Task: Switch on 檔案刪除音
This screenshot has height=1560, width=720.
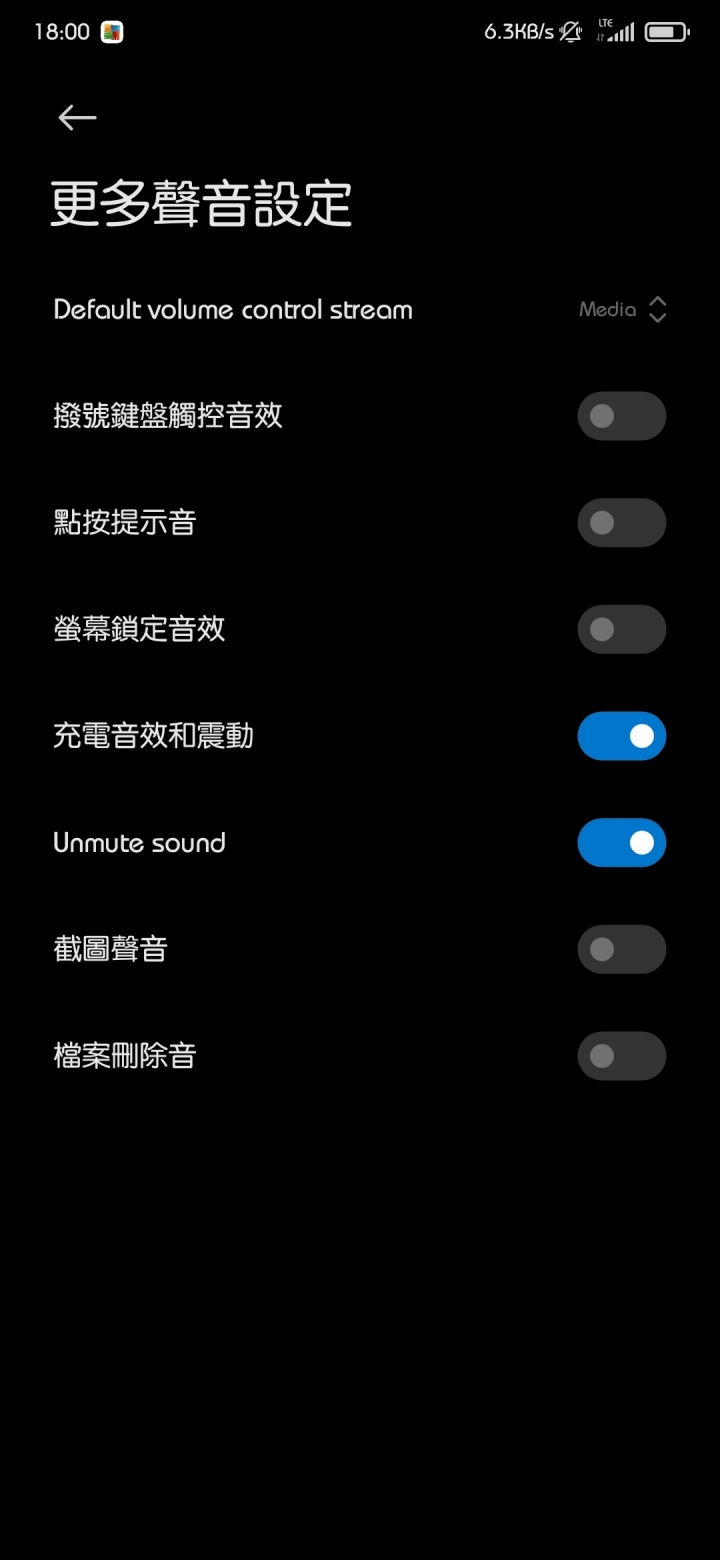Action: click(x=621, y=1056)
